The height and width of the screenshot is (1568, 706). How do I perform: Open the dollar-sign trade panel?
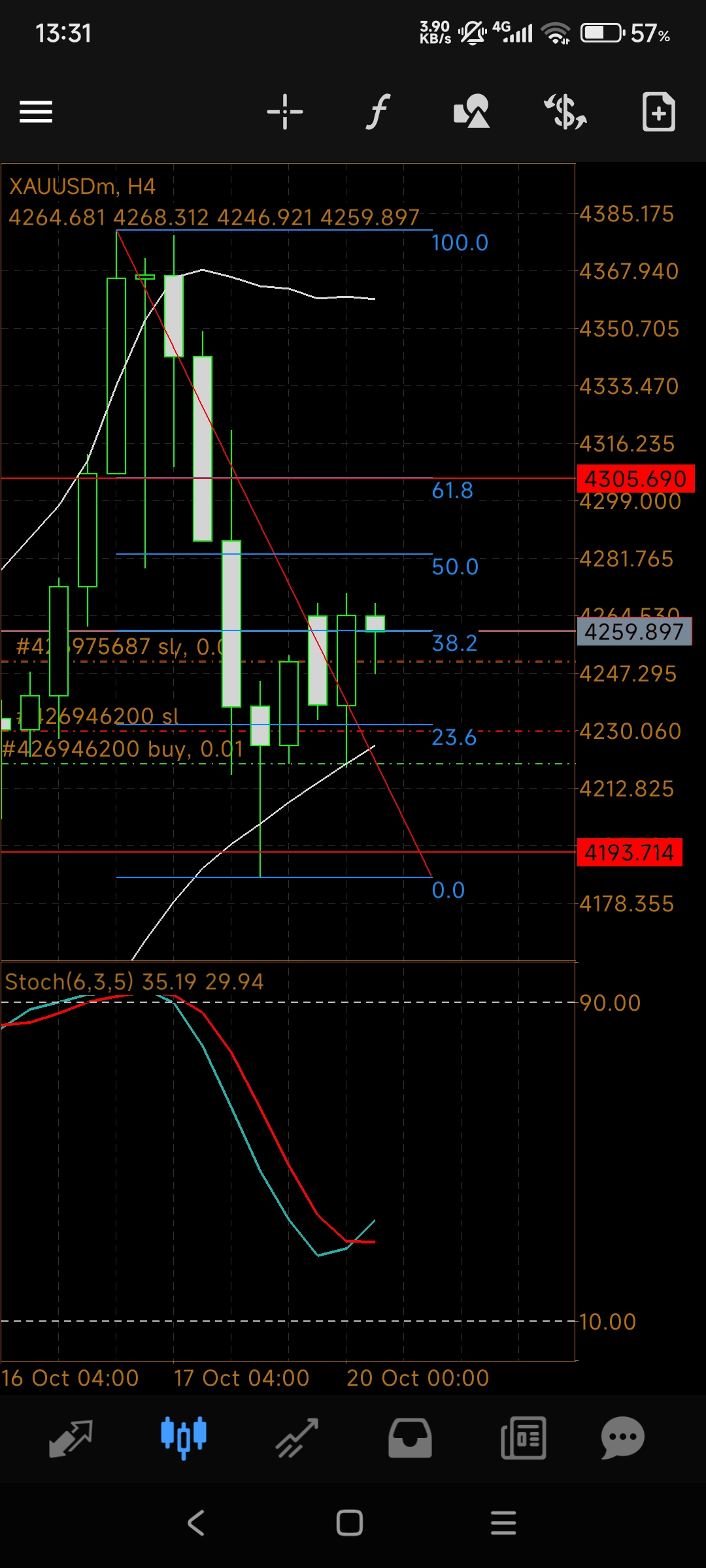(565, 112)
